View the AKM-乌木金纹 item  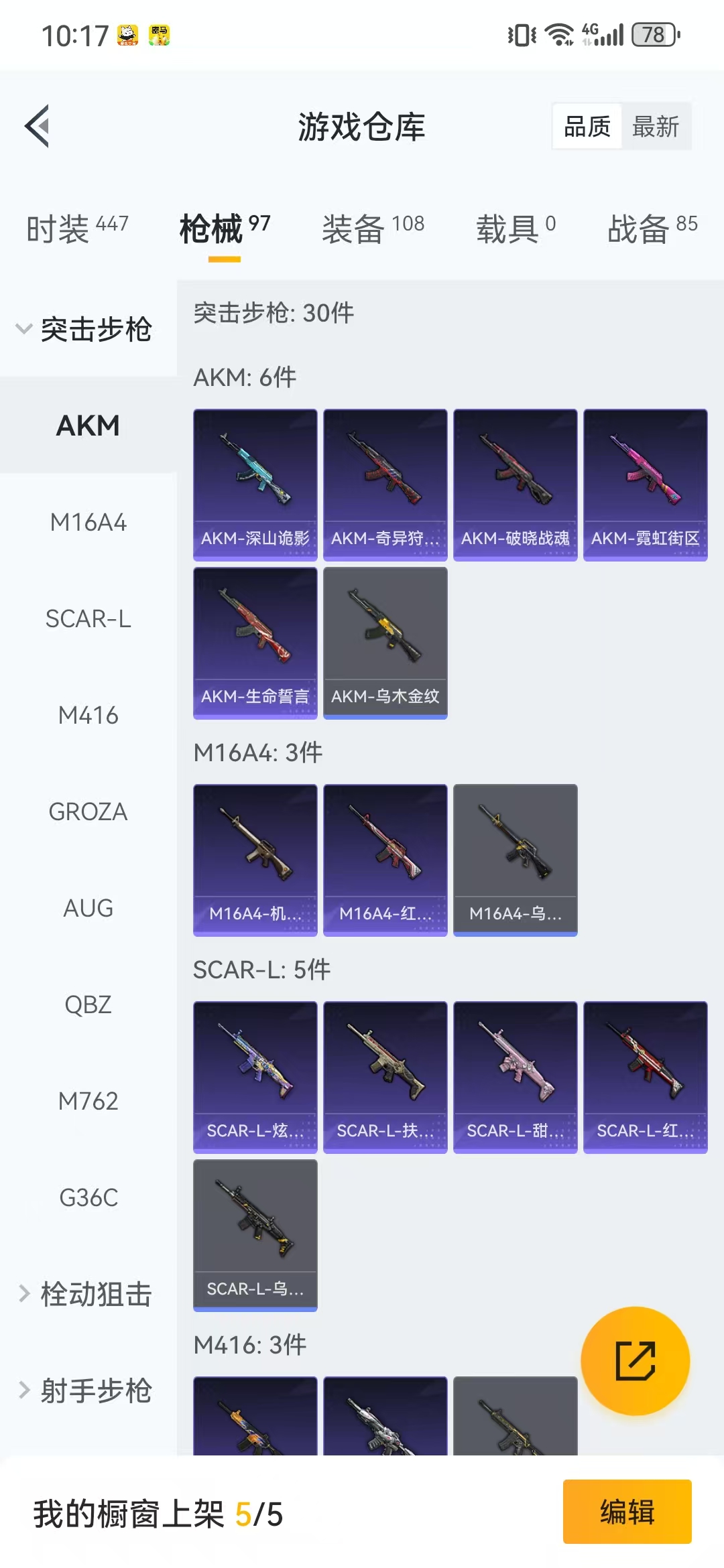point(385,643)
